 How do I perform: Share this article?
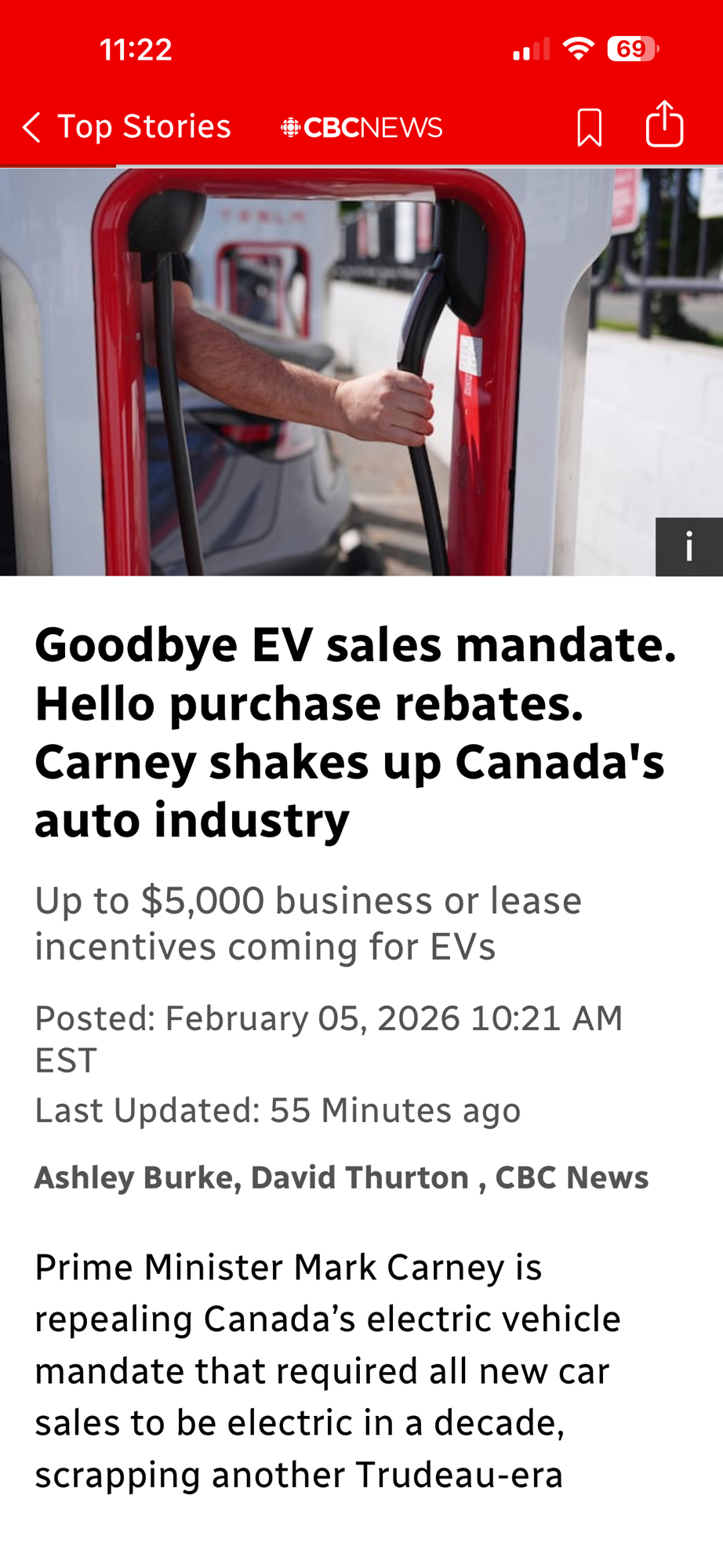(664, 125)
